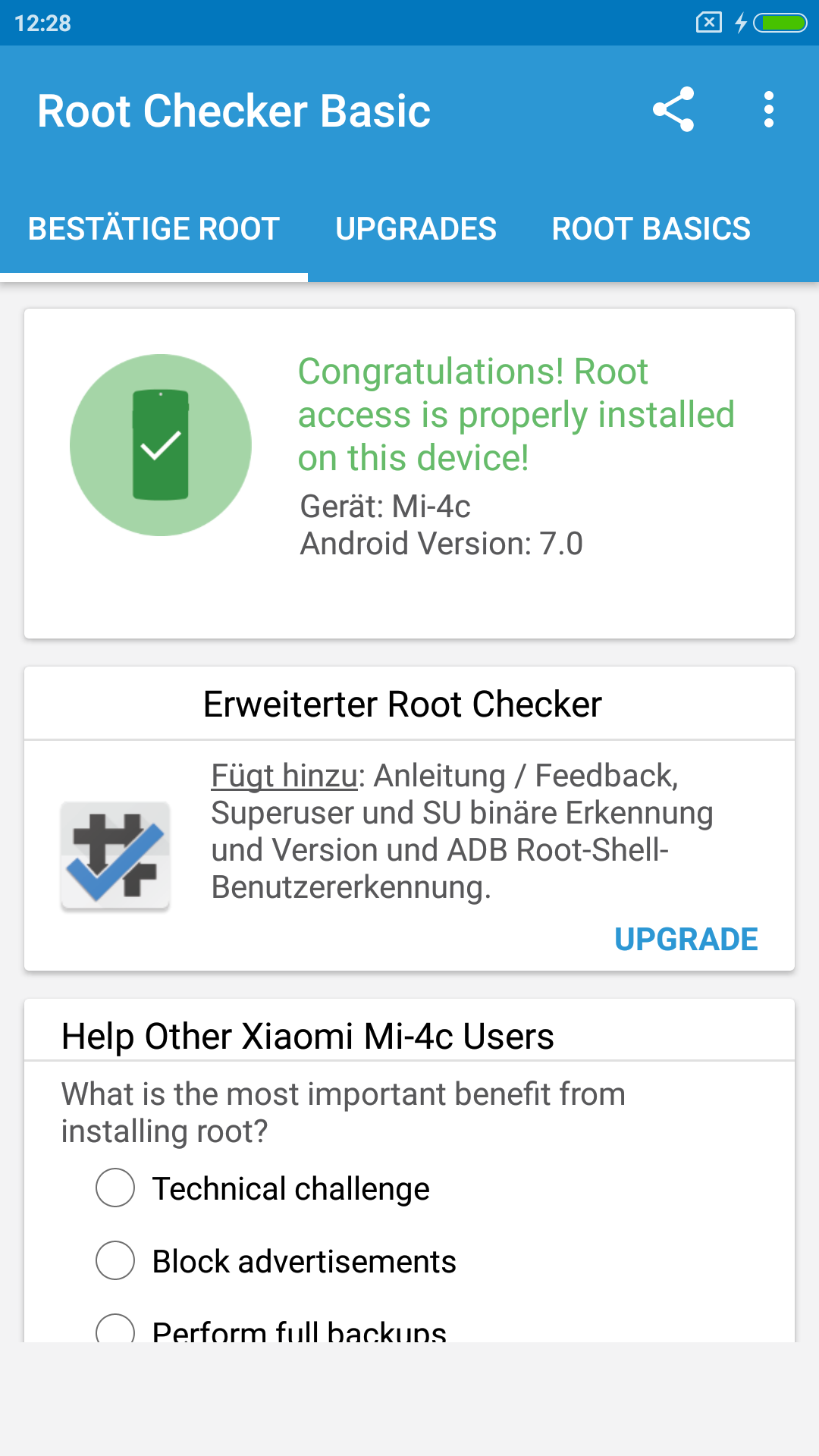Switch to the Upgrades tab

click(x=416, y=229)
